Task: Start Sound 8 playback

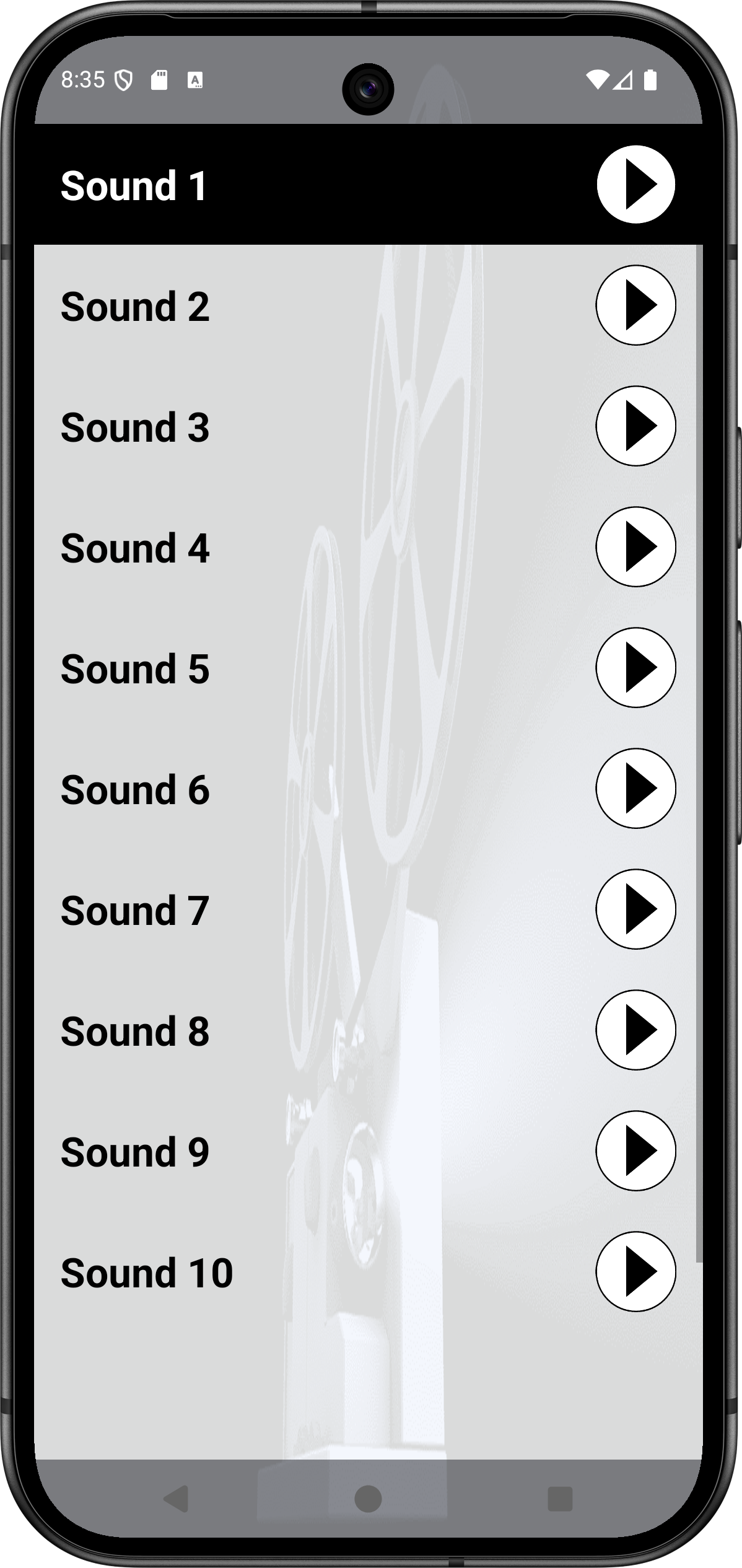Action: 635,1030
